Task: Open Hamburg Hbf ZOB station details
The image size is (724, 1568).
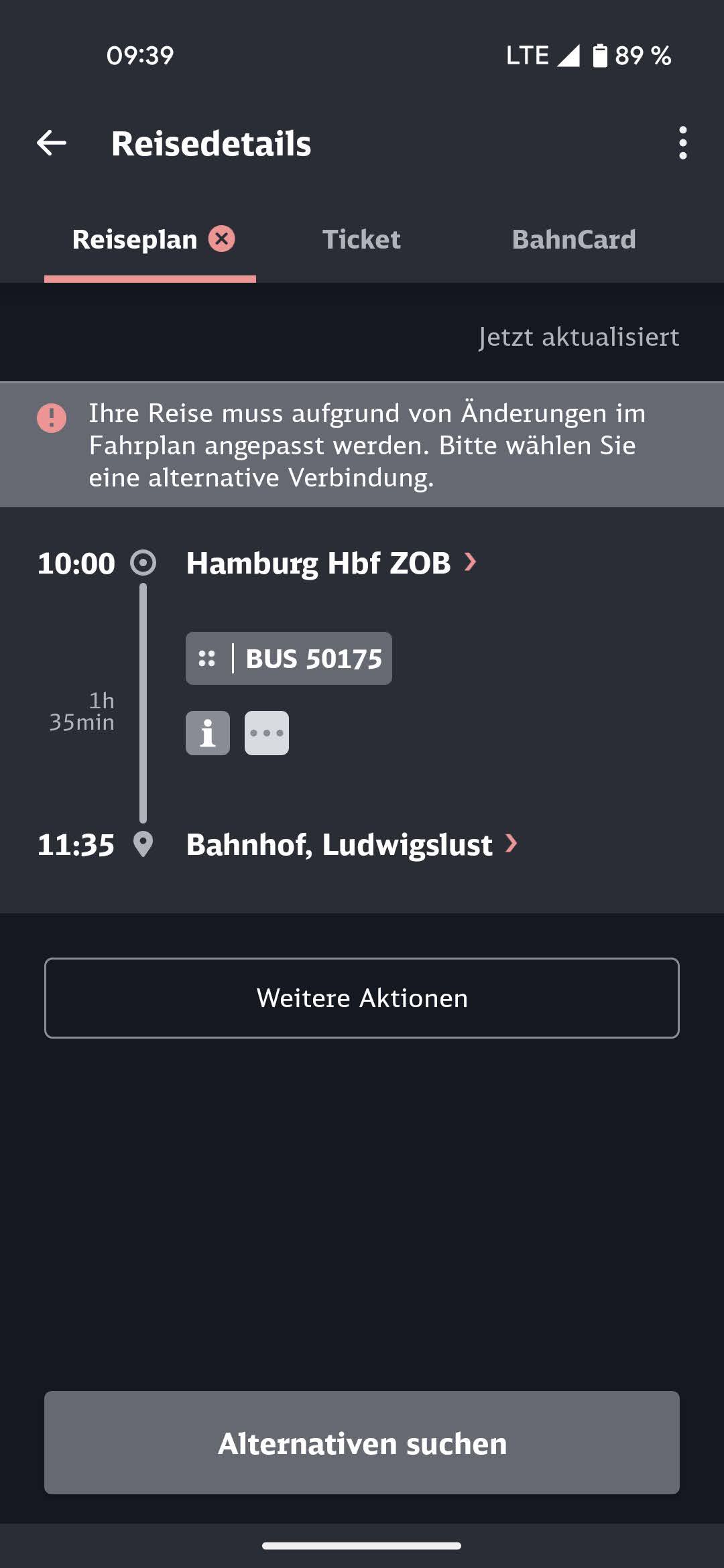Action: (331, 563)
